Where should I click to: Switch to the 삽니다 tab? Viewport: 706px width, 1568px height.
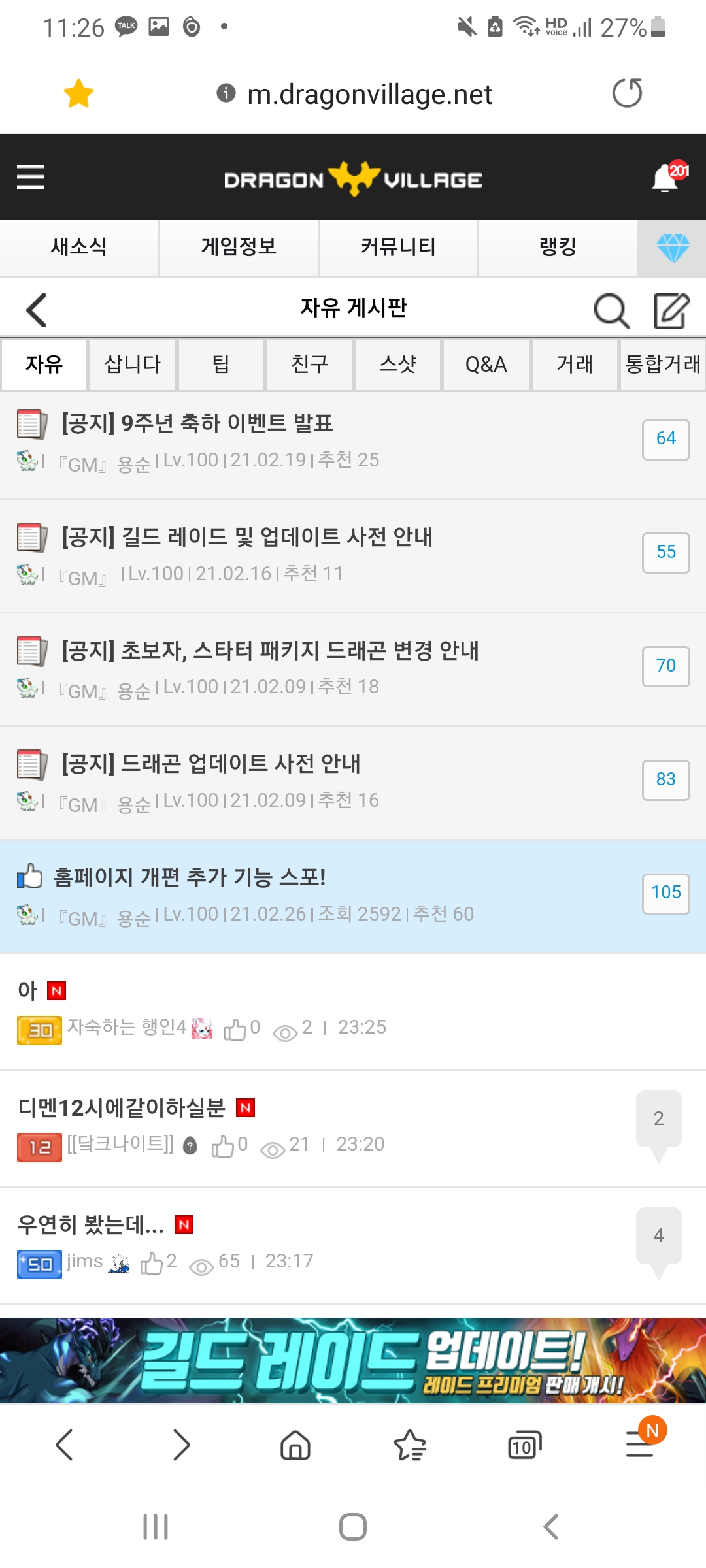tap(133, 365)
